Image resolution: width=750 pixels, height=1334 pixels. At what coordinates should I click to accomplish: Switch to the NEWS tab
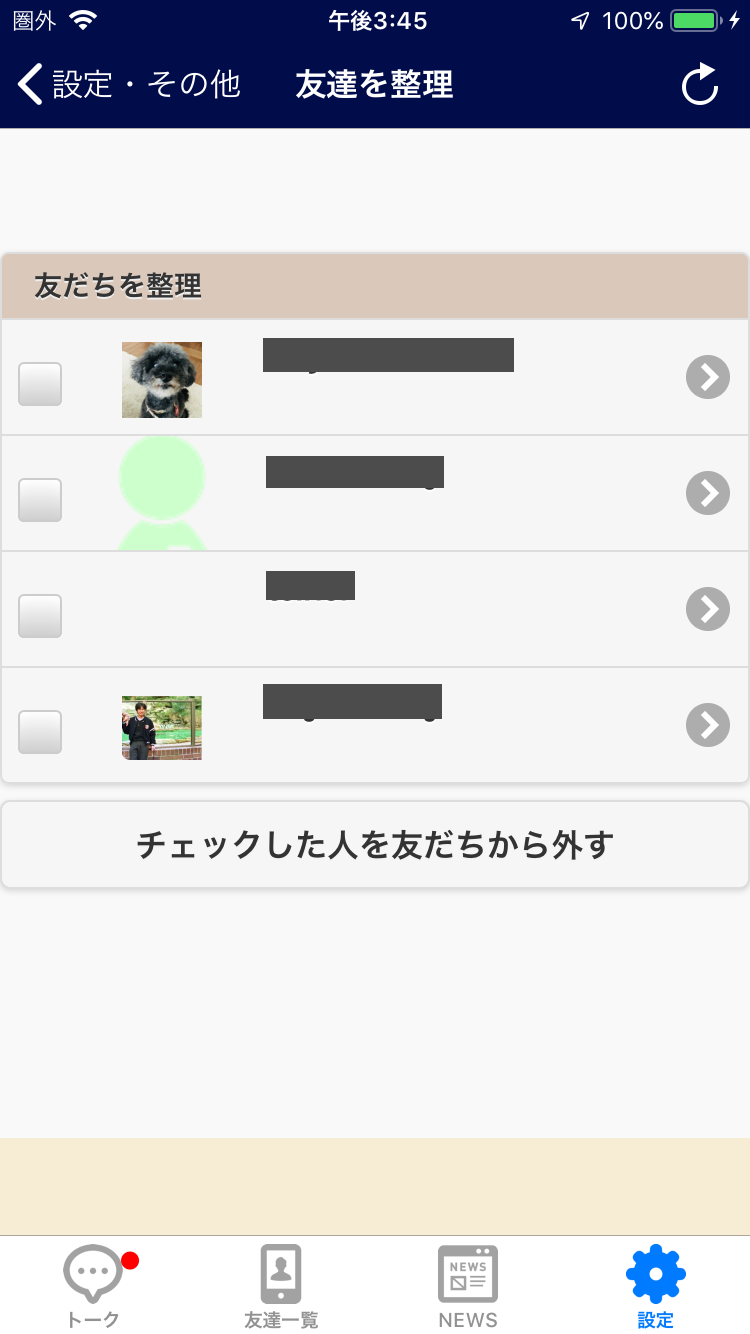click(x=468, y=1286)
